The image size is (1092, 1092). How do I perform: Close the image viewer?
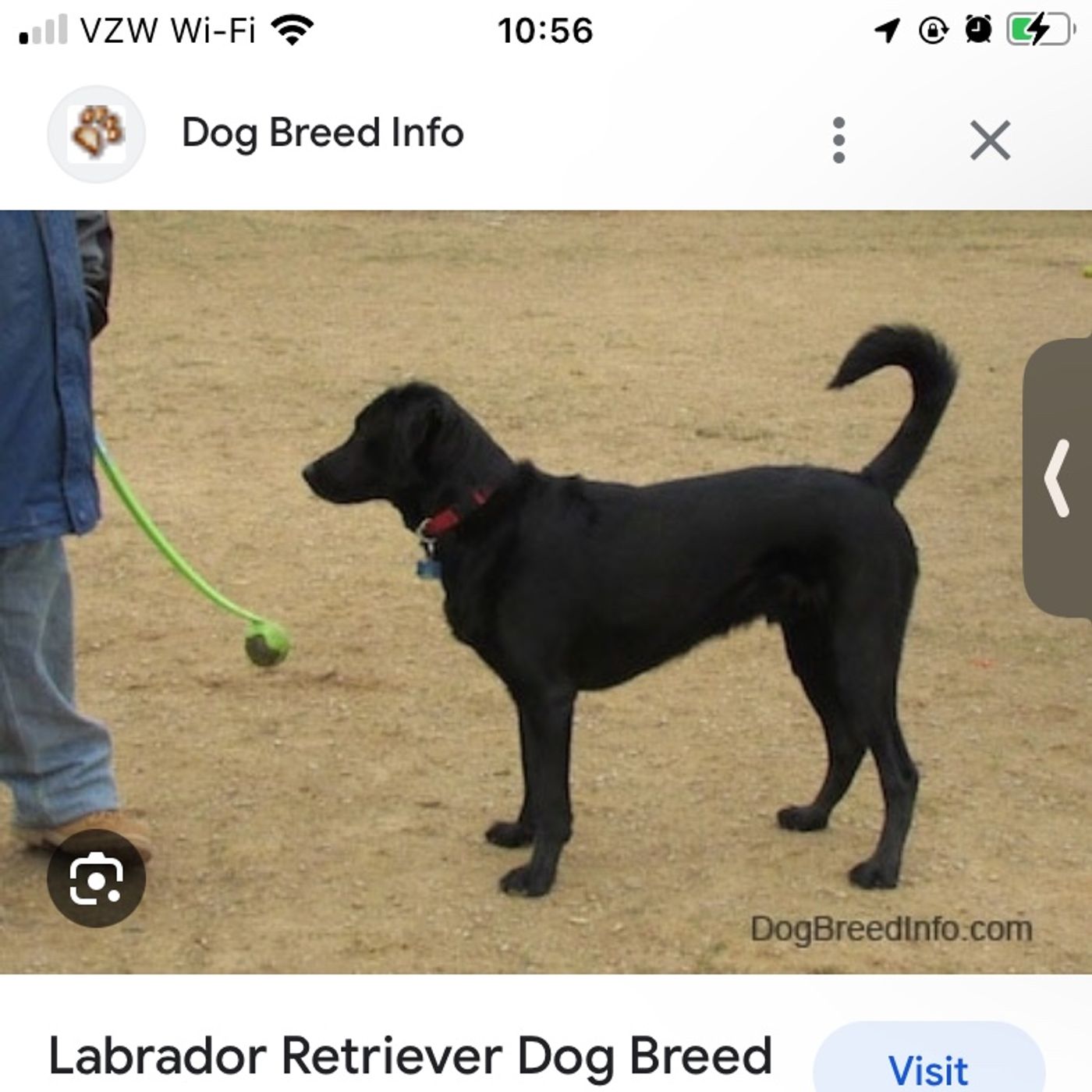click(990, 140)
